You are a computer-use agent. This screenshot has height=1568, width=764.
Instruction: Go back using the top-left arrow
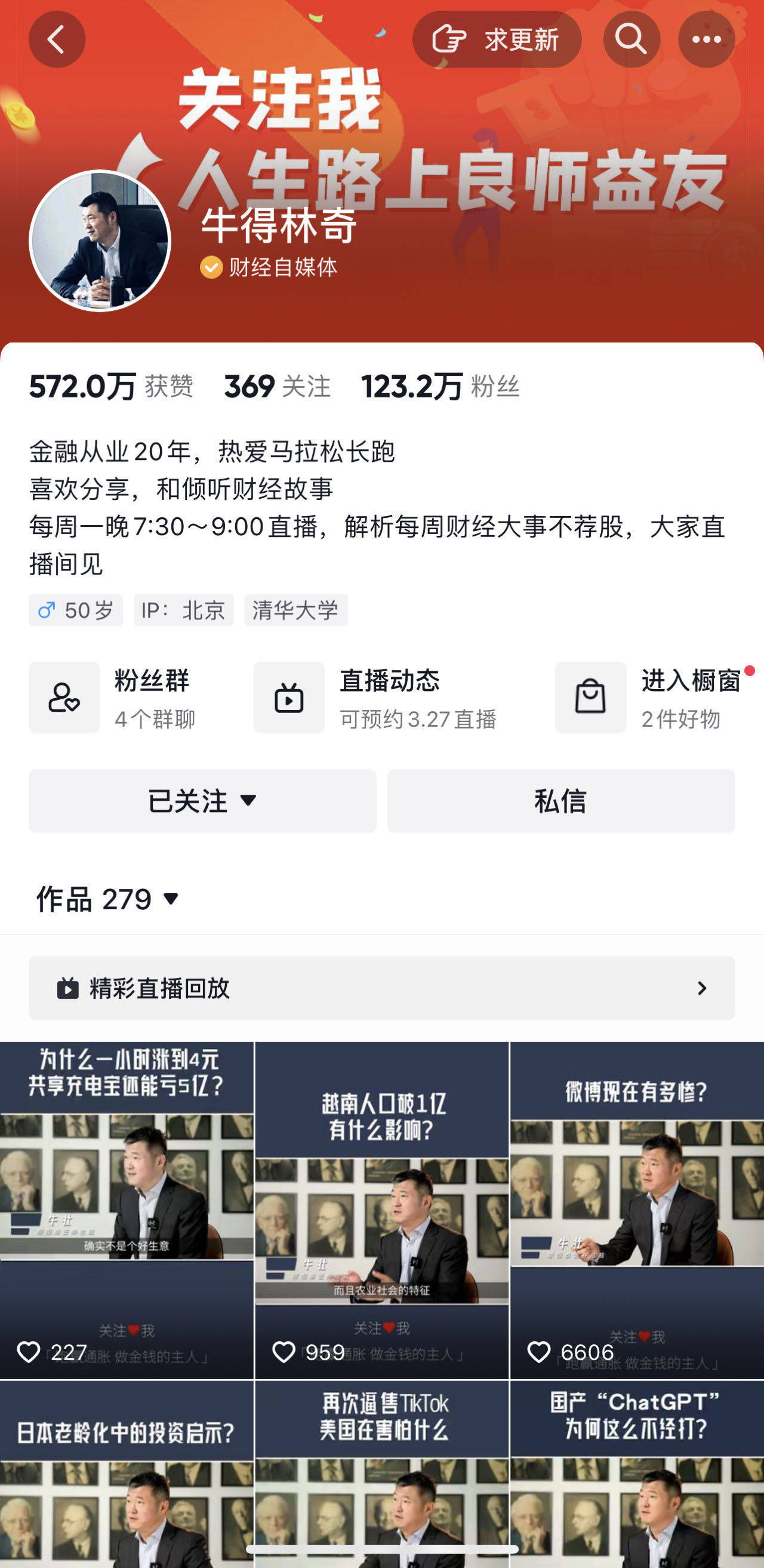tap(57, 39)
